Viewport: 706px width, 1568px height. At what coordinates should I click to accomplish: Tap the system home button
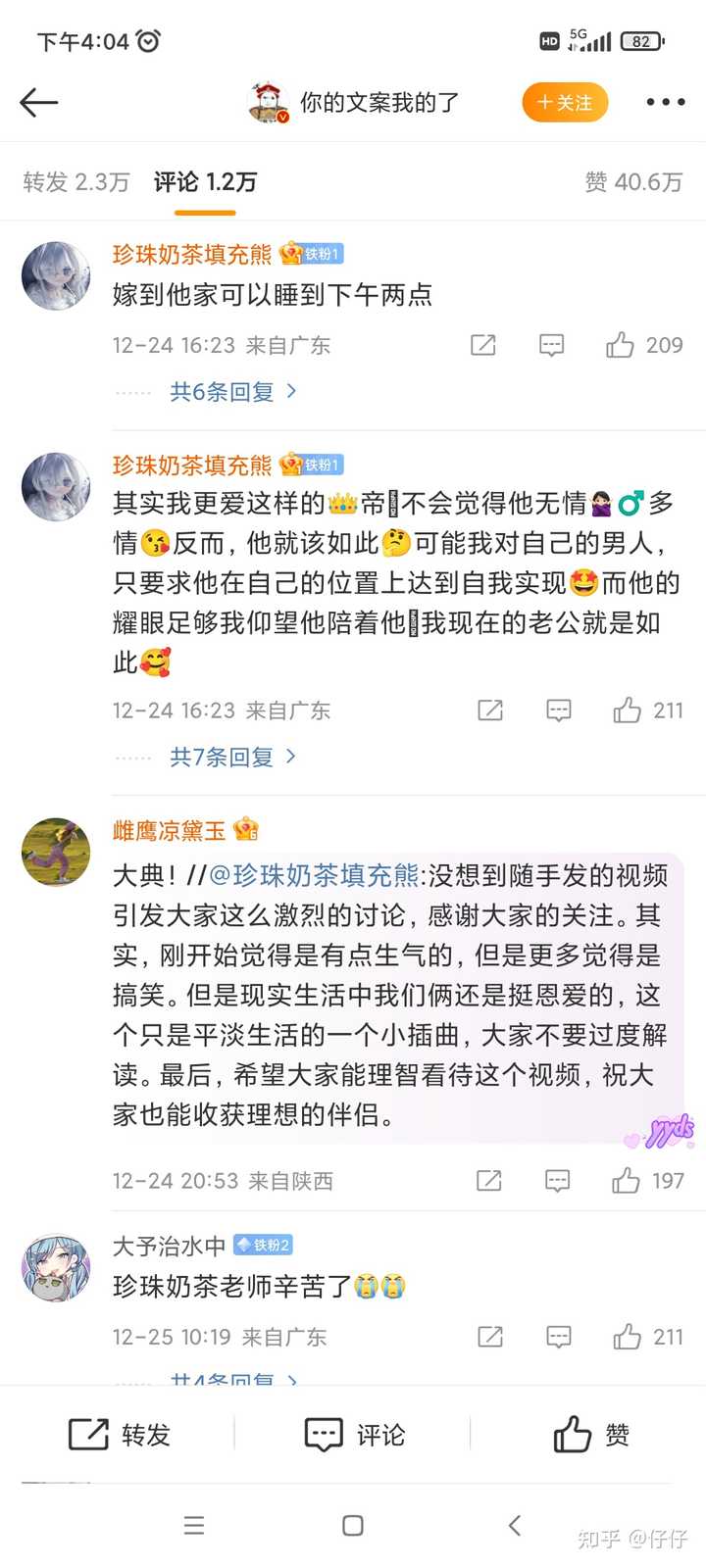[x=353, y=1526]
